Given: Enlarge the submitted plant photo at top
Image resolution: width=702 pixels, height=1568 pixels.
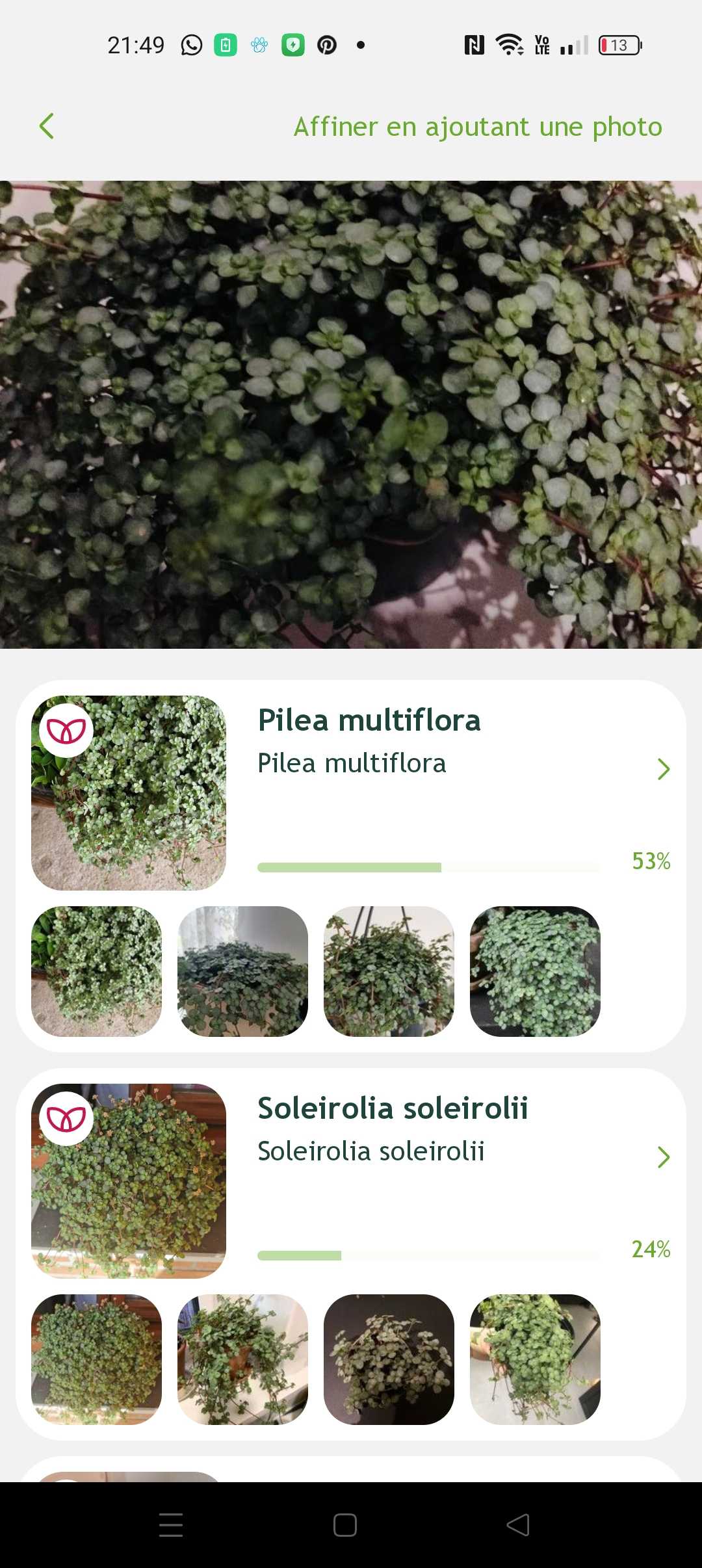Looking at the screenshot, I should click(x=351, y=414).
